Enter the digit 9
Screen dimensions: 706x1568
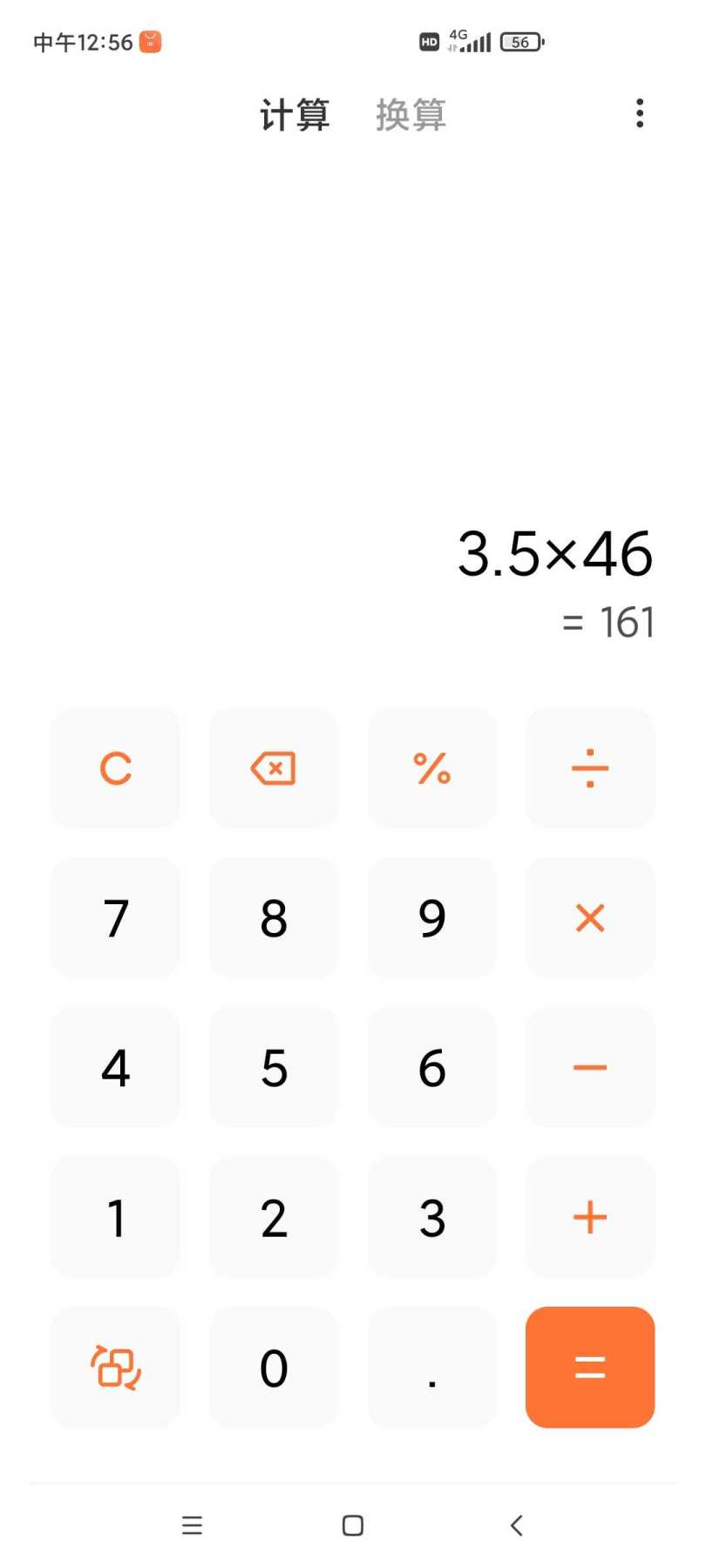click(432, 918)
